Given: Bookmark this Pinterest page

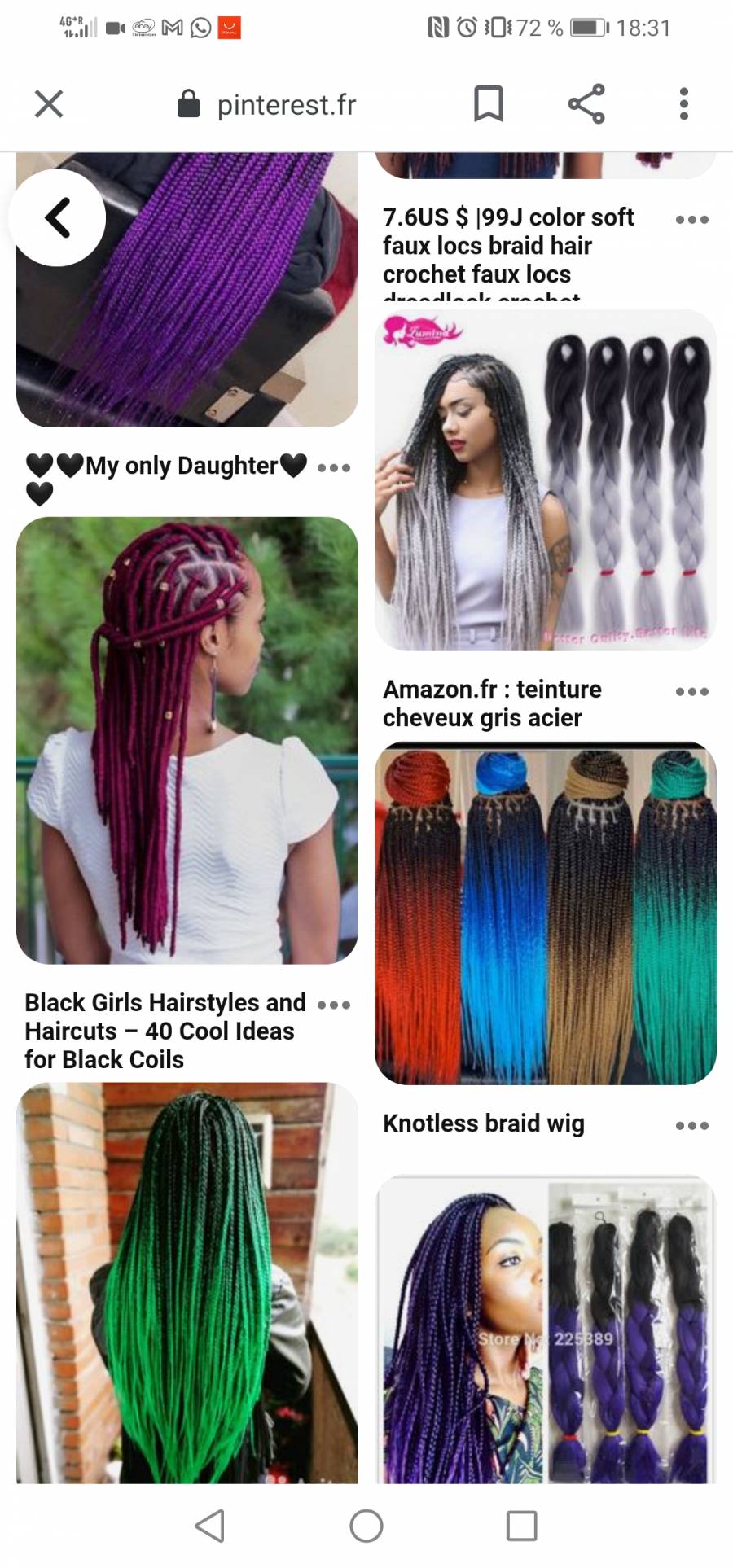Looking at the screenshot, I should coord(488,104).
